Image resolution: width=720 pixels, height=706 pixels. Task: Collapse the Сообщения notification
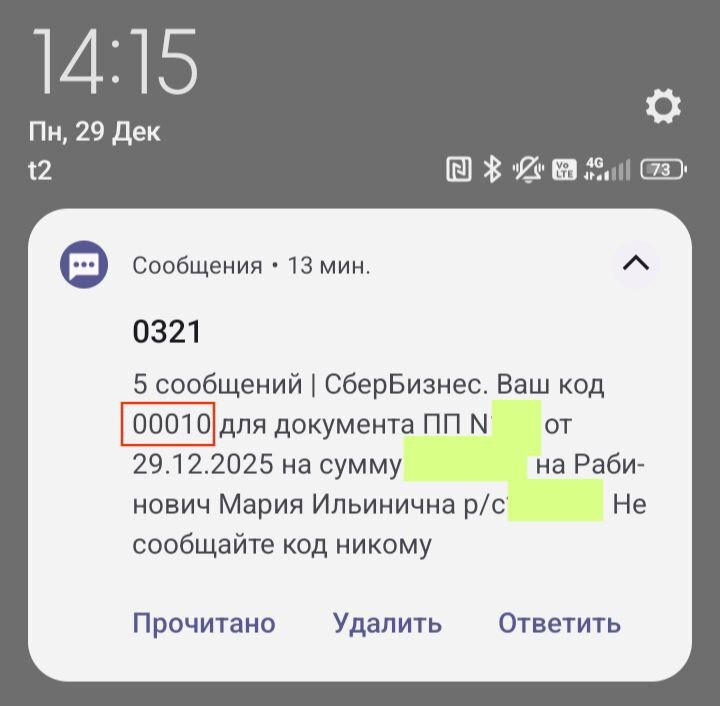click(636, 265)
